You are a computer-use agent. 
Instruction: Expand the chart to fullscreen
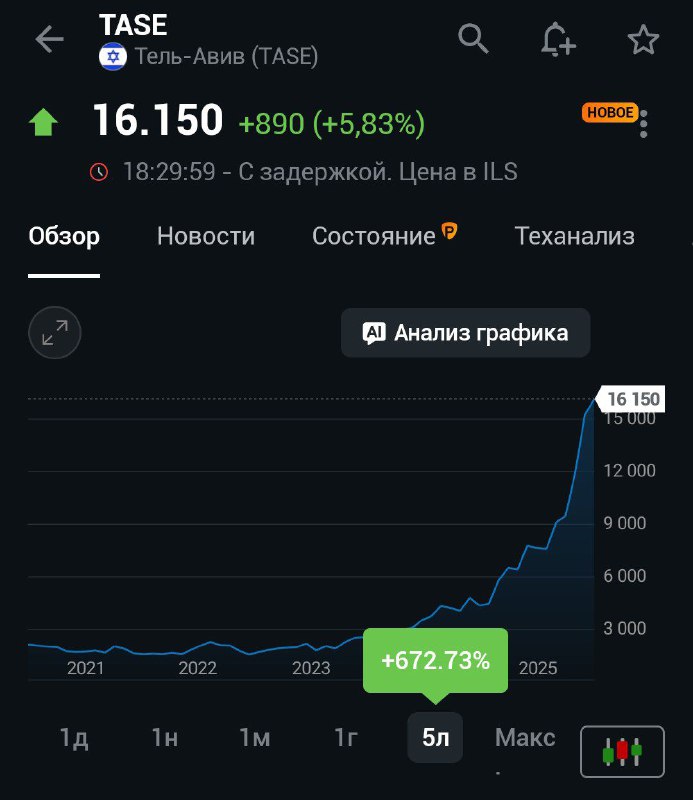pos(55,332)
